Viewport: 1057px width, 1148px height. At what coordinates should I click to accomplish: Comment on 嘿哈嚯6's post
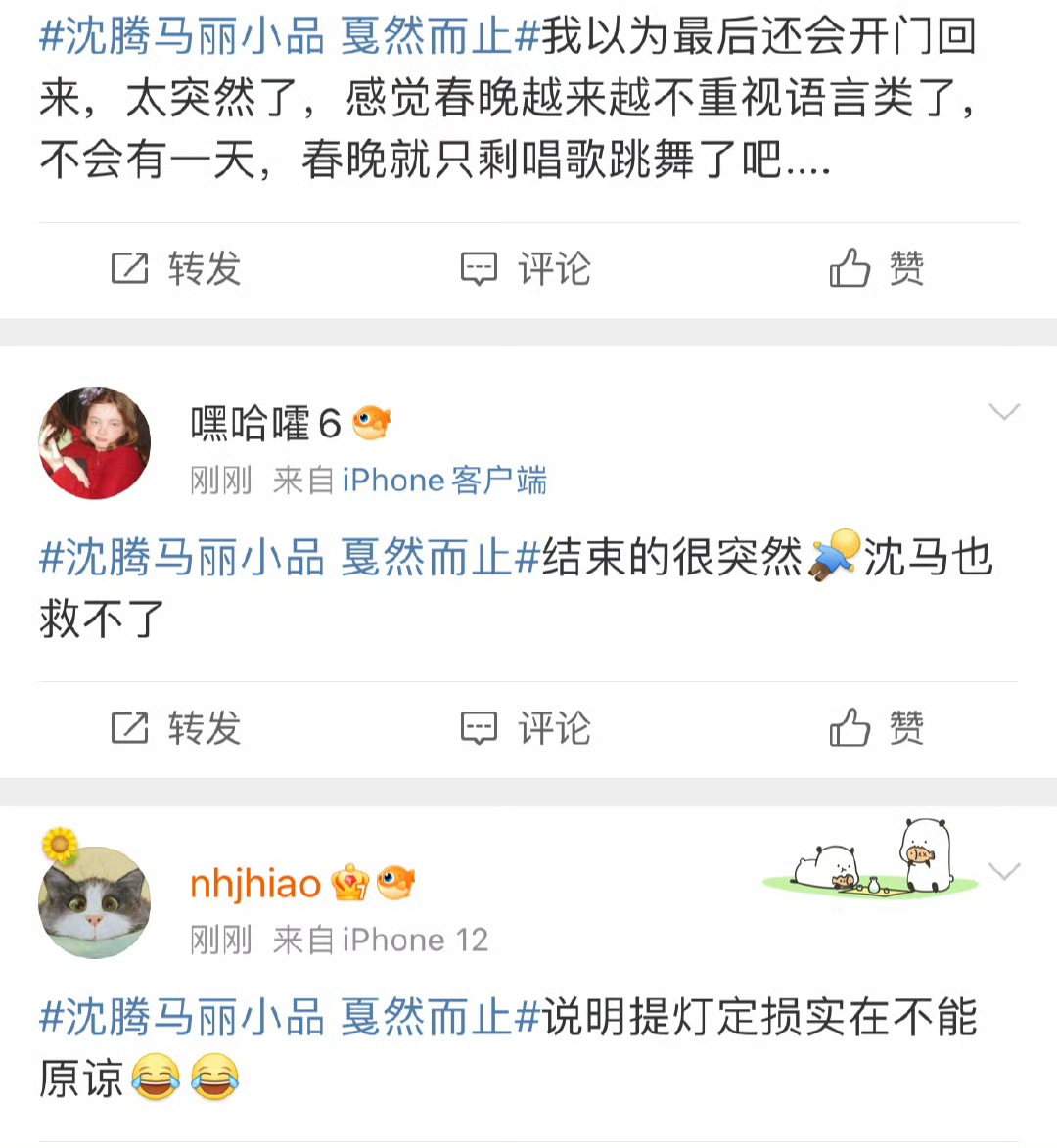527,728
